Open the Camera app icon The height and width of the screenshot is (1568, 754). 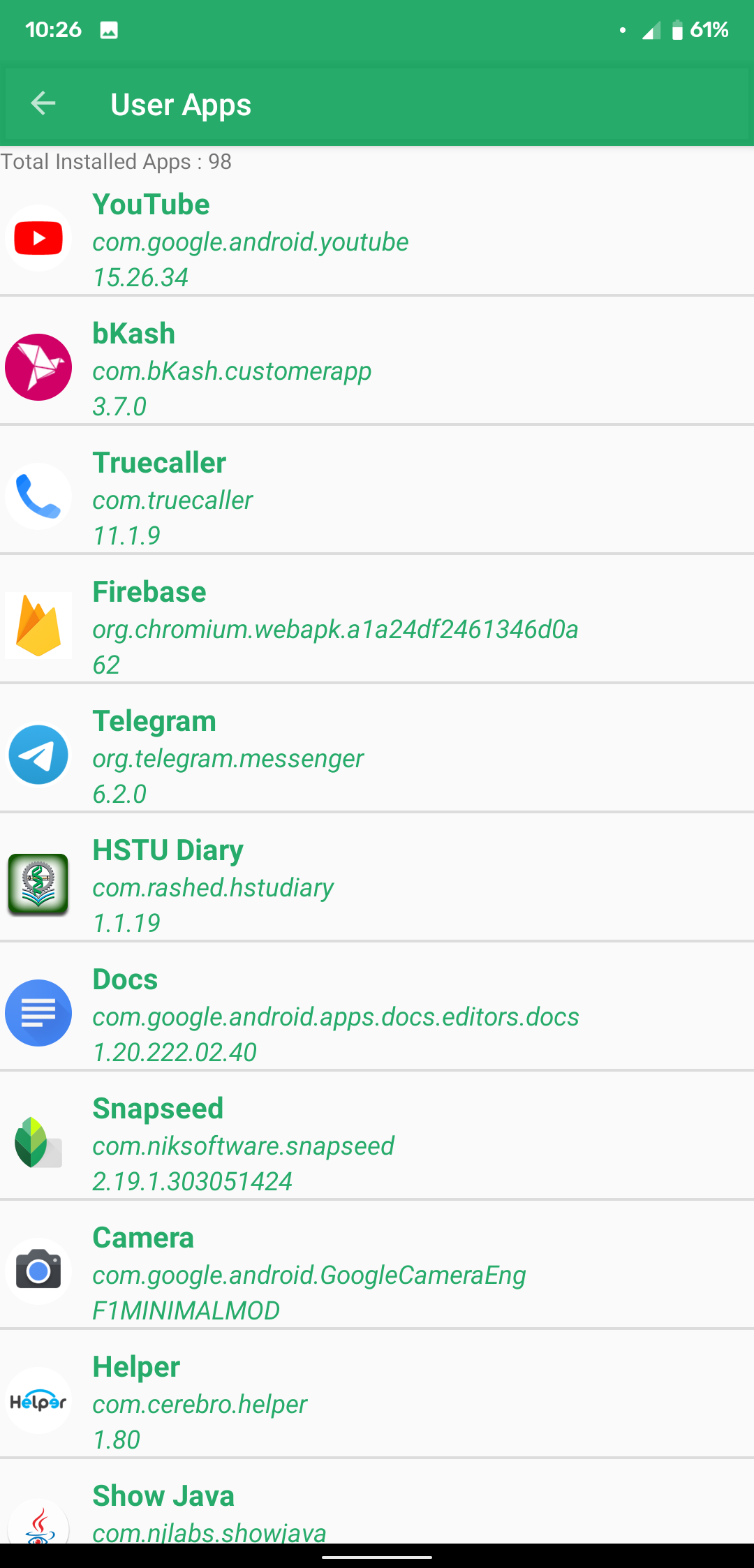pyautogui.click(x=38, y=1271)
